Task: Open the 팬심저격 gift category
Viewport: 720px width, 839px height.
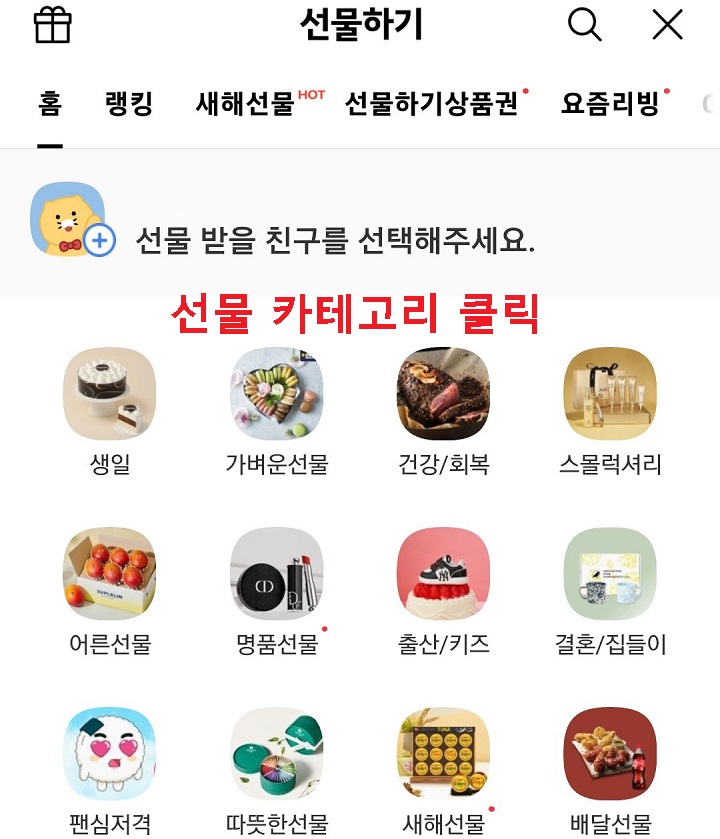Action: tap(109, 755)
